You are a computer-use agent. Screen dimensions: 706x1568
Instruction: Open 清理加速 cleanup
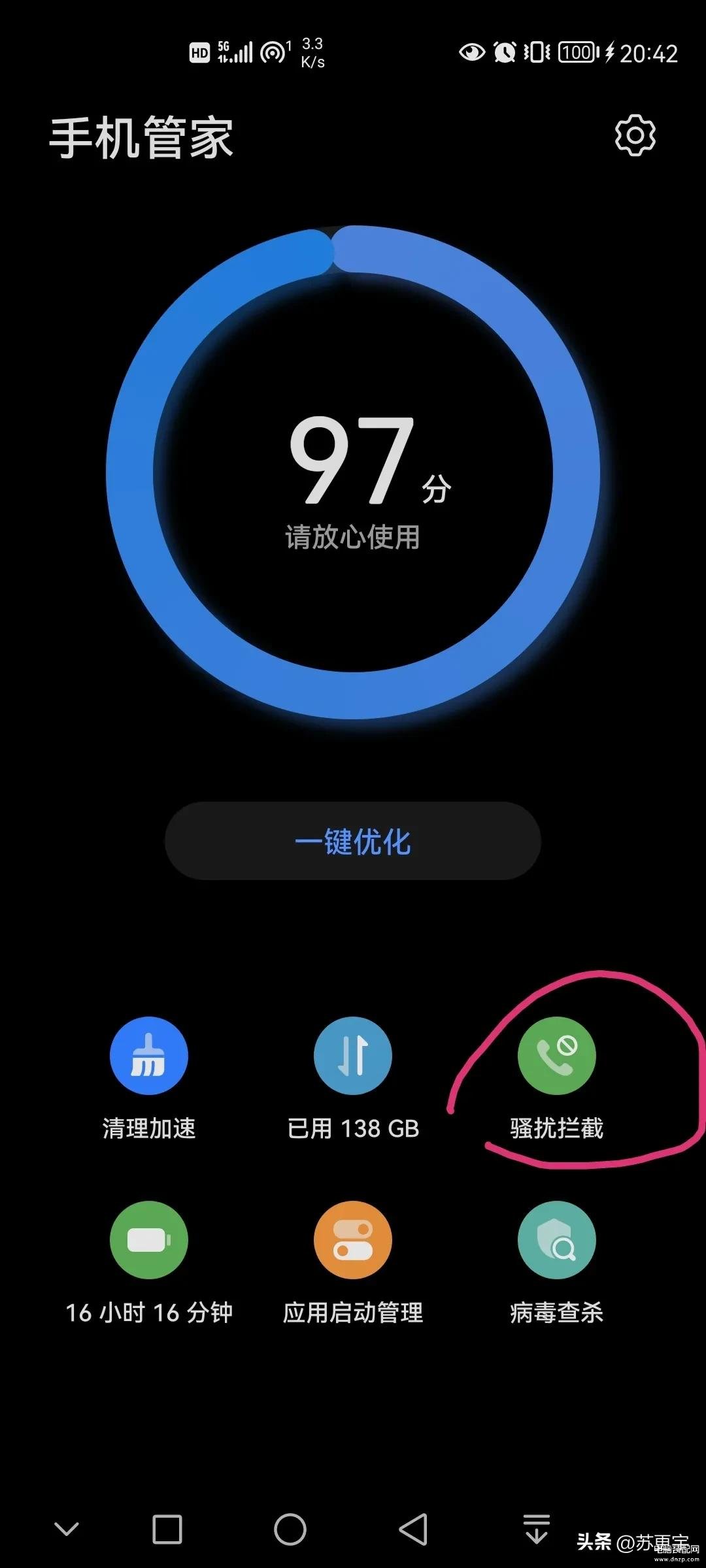tap(149, 1079)
